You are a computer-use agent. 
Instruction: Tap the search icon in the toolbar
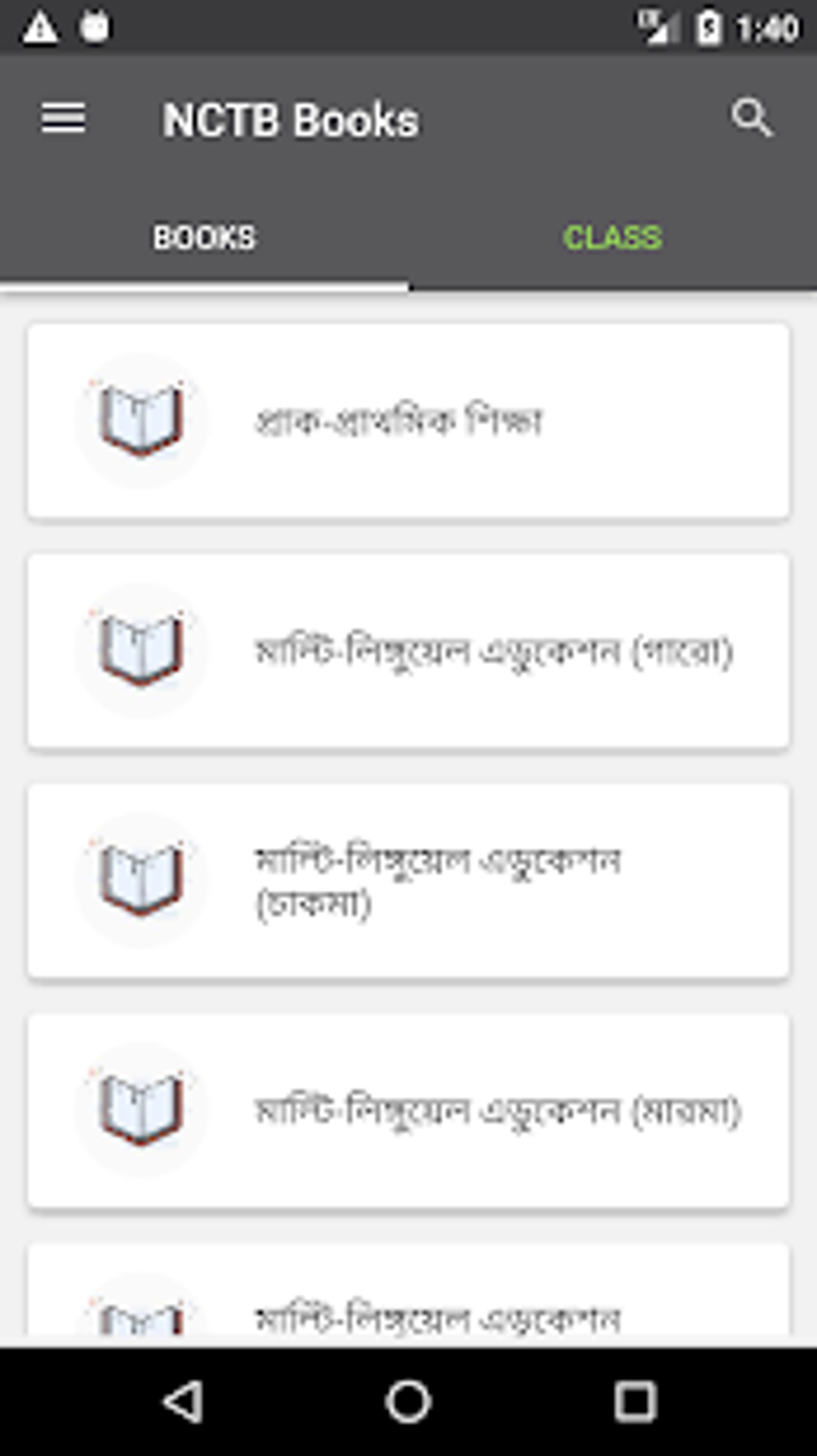pyautogui.click(x=751, y=119)
